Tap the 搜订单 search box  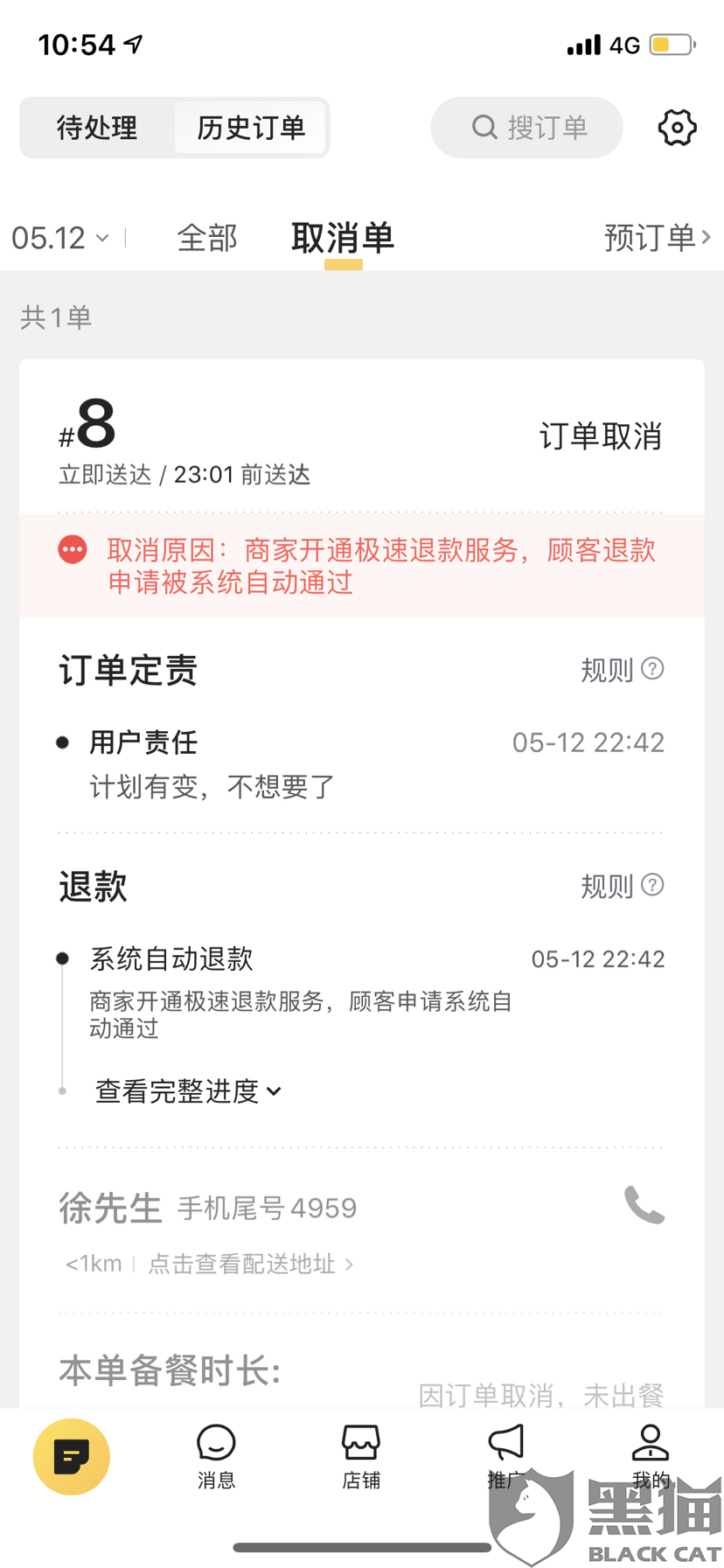pyautogui.click(x=526, y=128)
